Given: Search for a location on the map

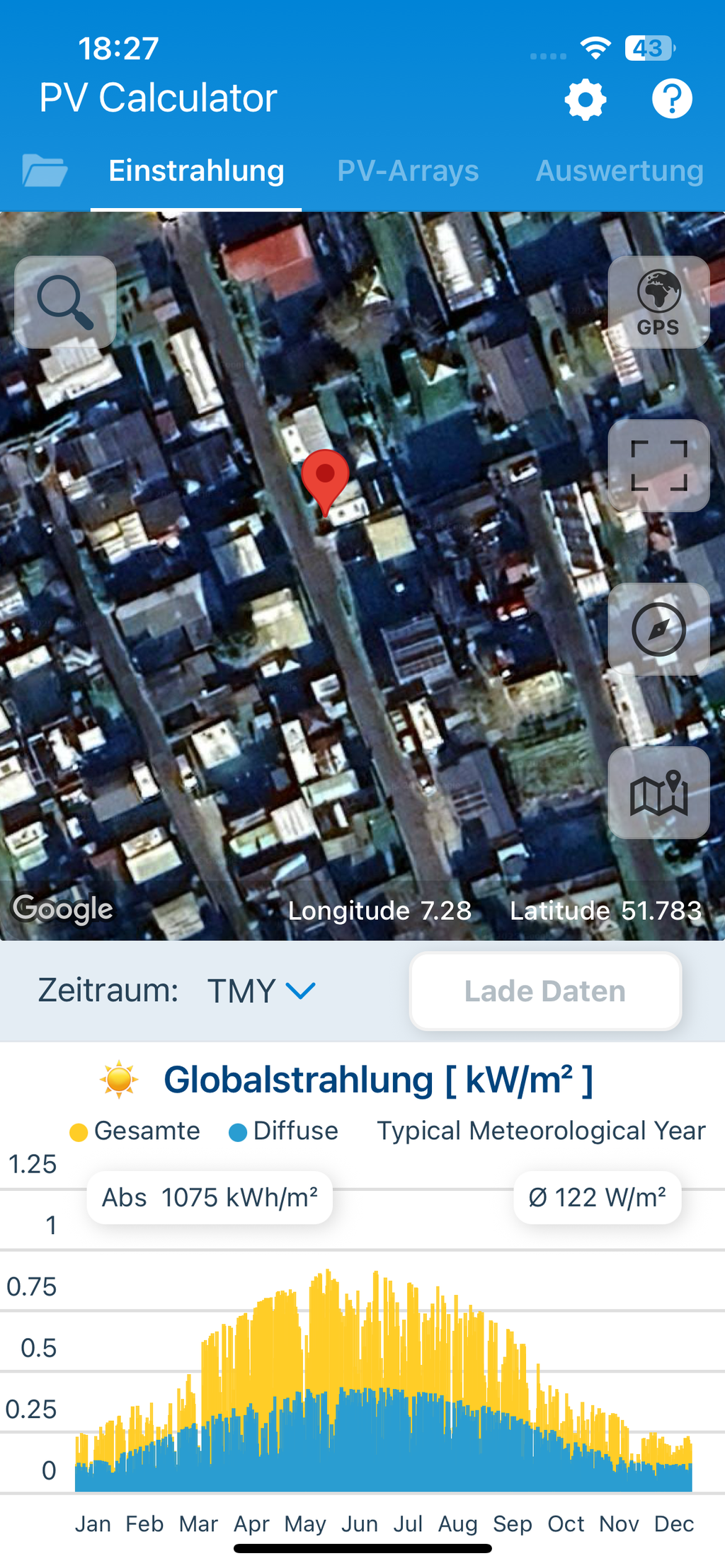Looking at the screenshot, I should click(x=65, y=302).
